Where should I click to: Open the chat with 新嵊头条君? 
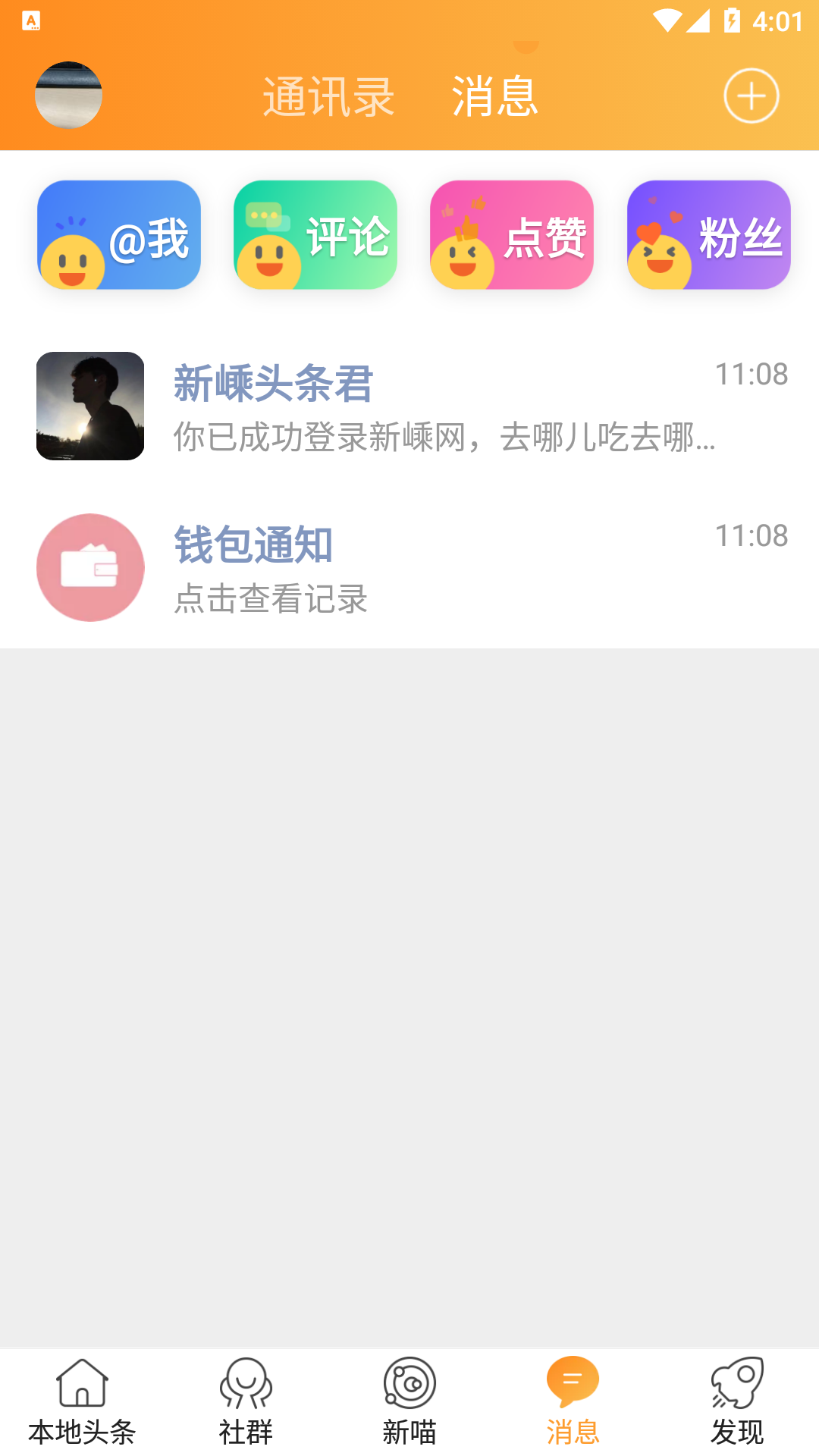409,406
